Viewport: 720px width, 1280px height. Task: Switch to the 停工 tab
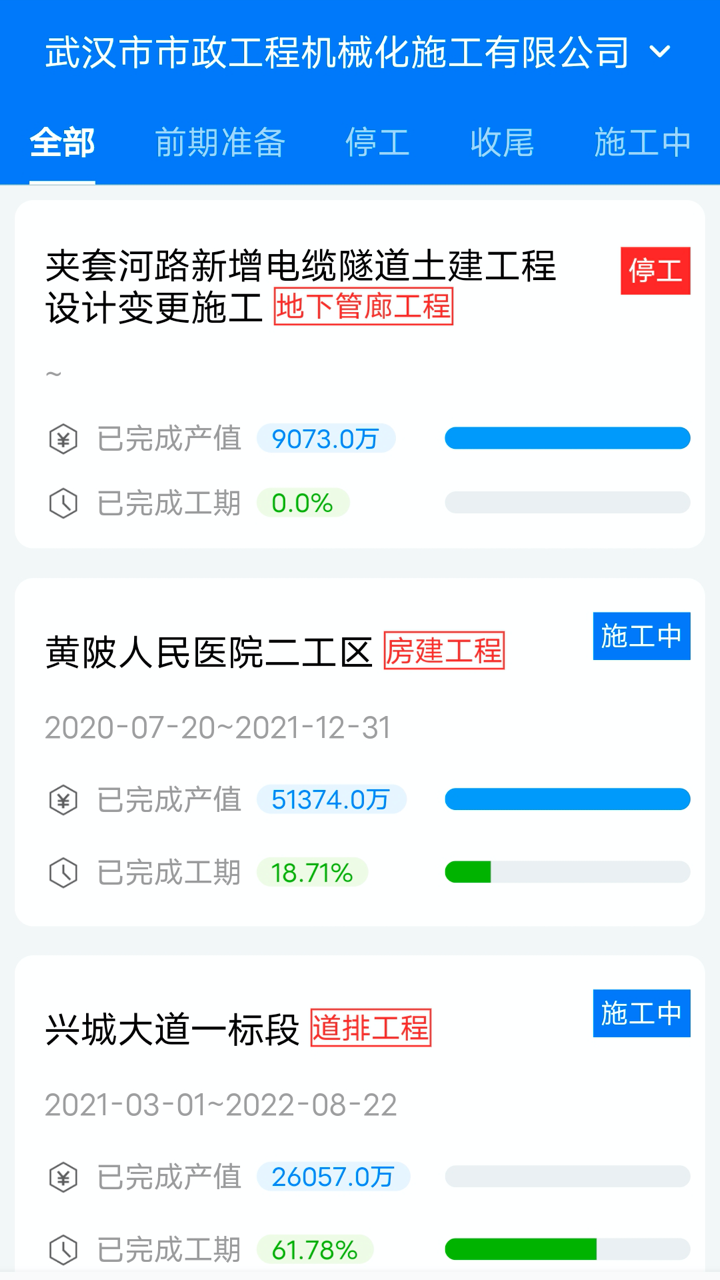(x=377, y=143)
